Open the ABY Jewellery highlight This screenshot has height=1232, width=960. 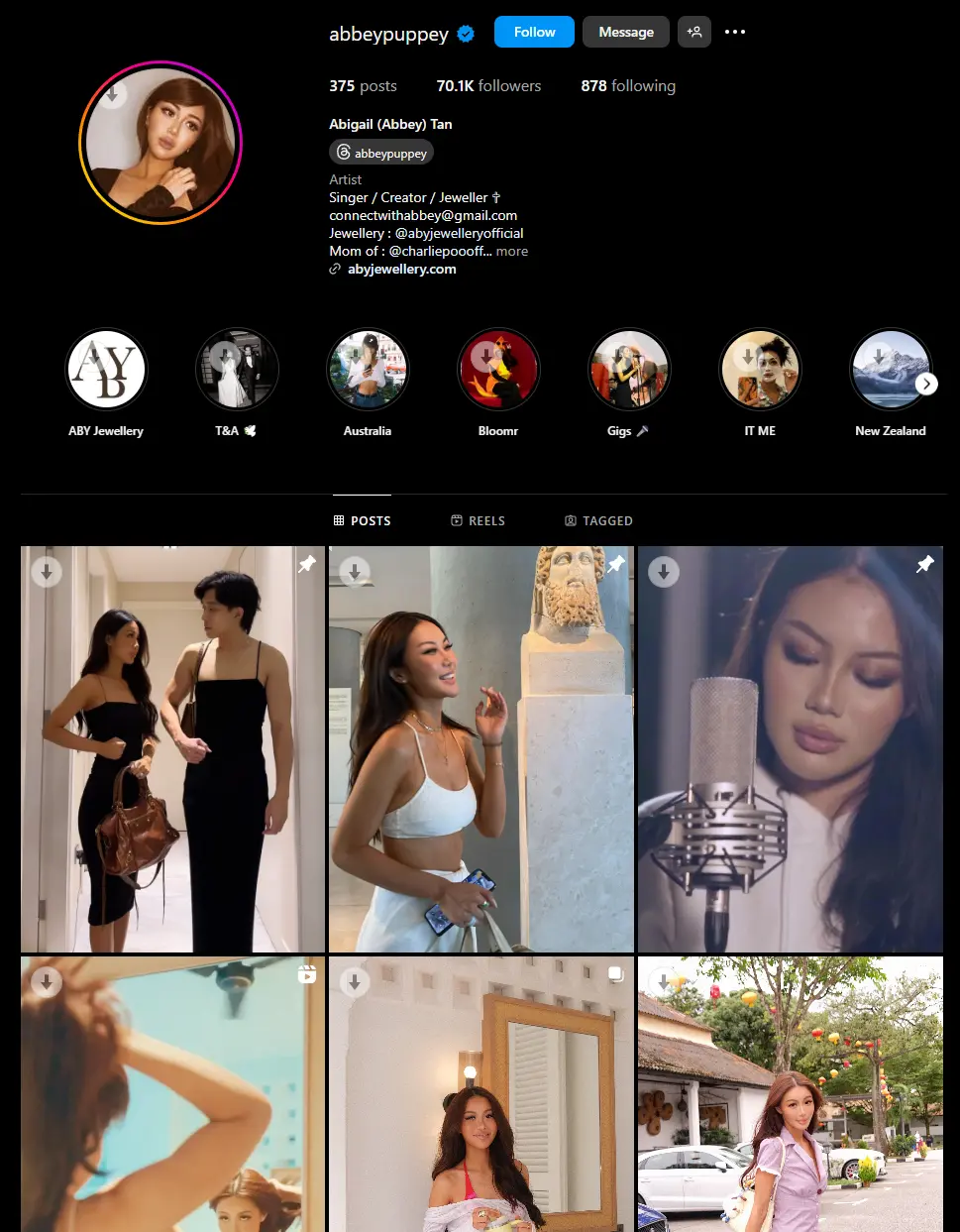(106, 370)
